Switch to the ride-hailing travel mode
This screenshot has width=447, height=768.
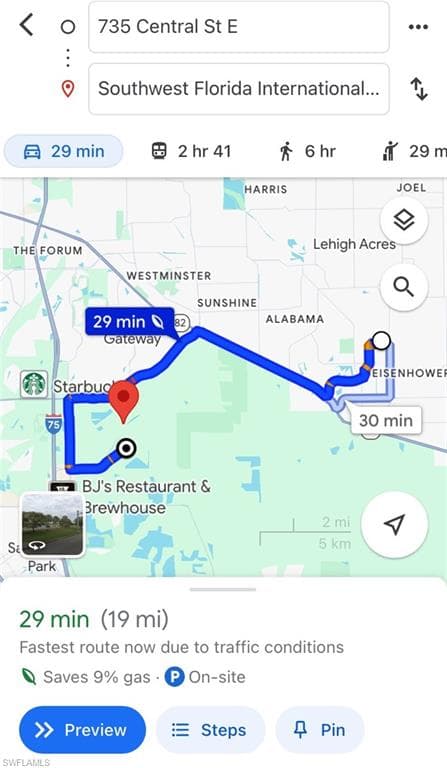coord(414,151)
